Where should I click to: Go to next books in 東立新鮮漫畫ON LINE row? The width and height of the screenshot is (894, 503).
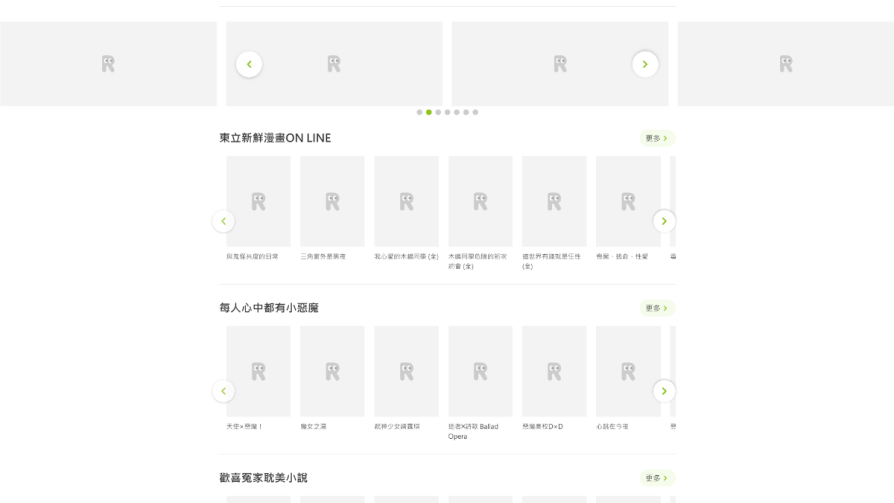pos(664,221)
